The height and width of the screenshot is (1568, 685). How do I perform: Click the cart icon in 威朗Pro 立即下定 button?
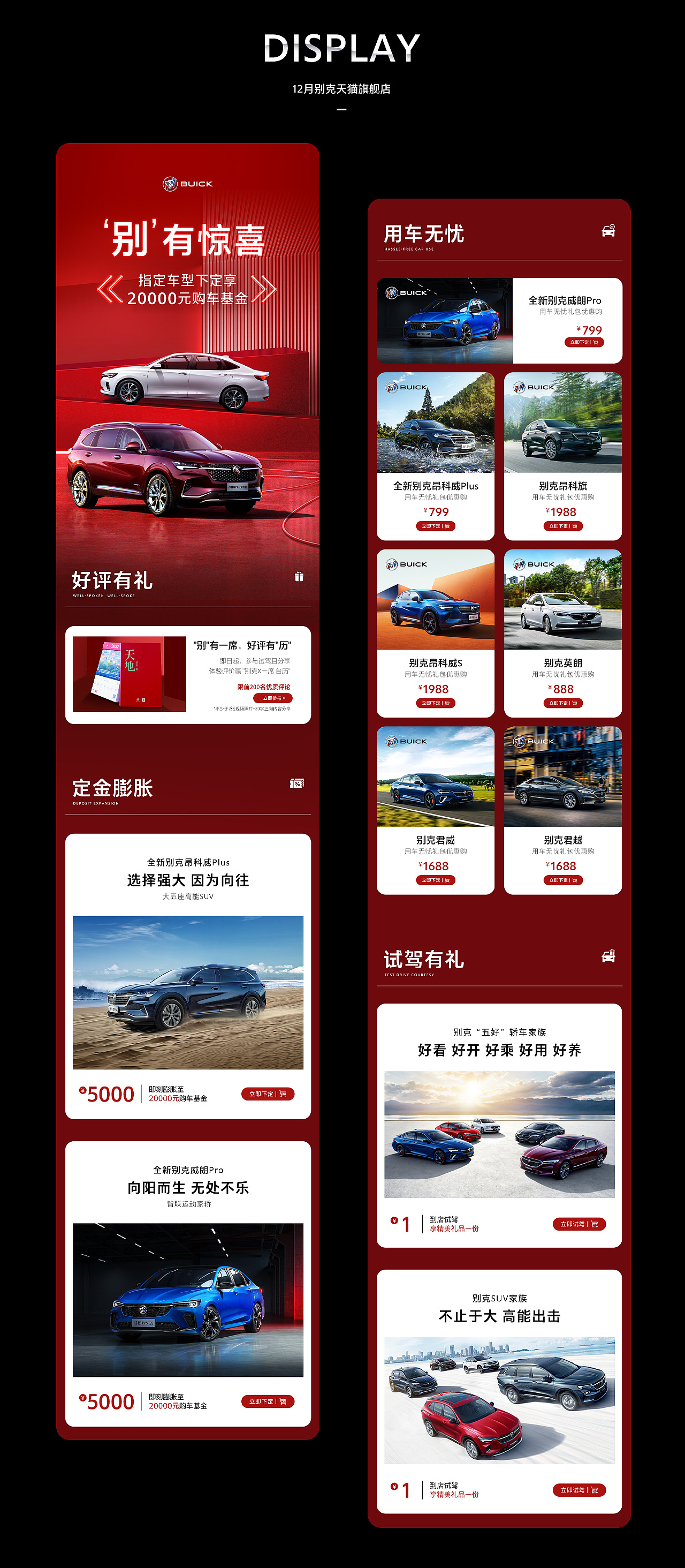click(x=597, y=343)
